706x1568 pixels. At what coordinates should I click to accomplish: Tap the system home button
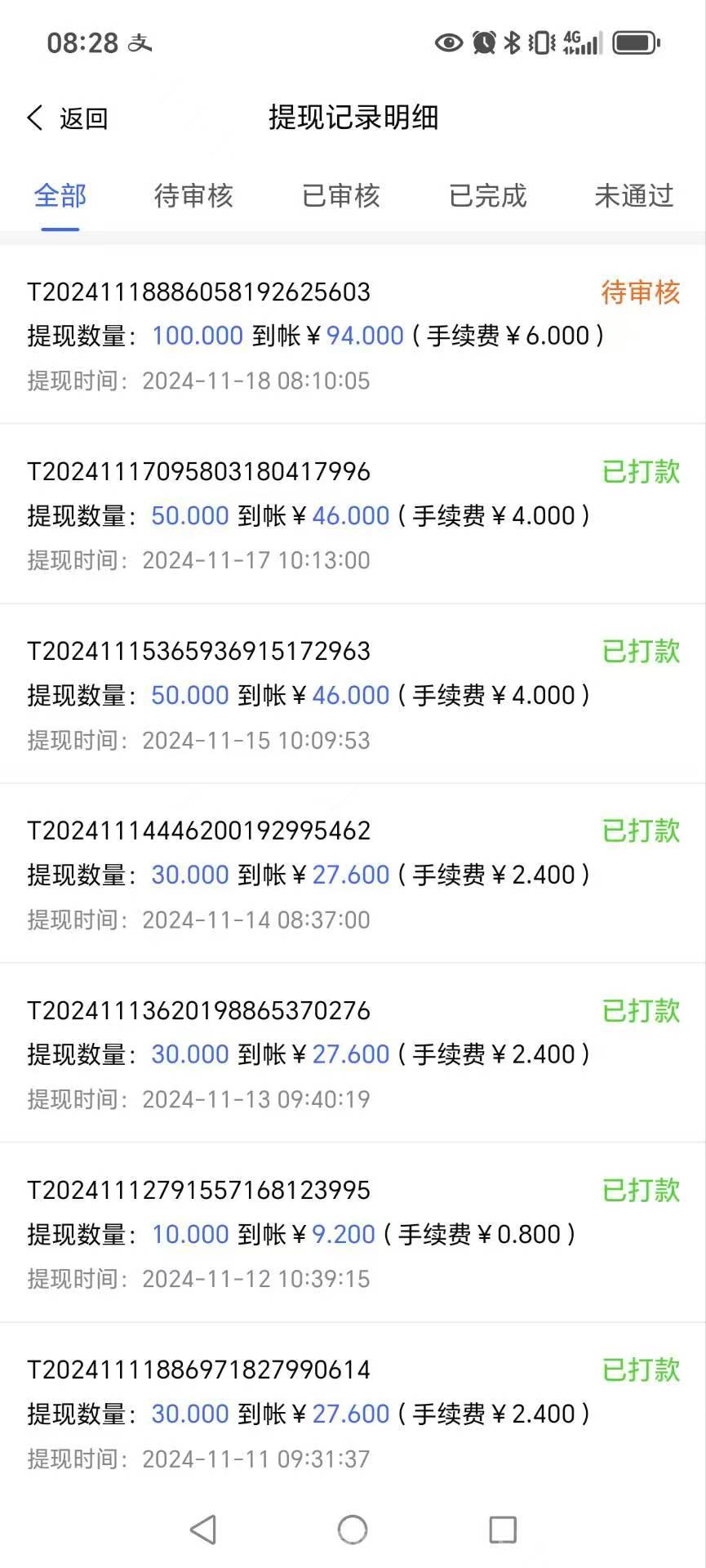pos(353,1530)
